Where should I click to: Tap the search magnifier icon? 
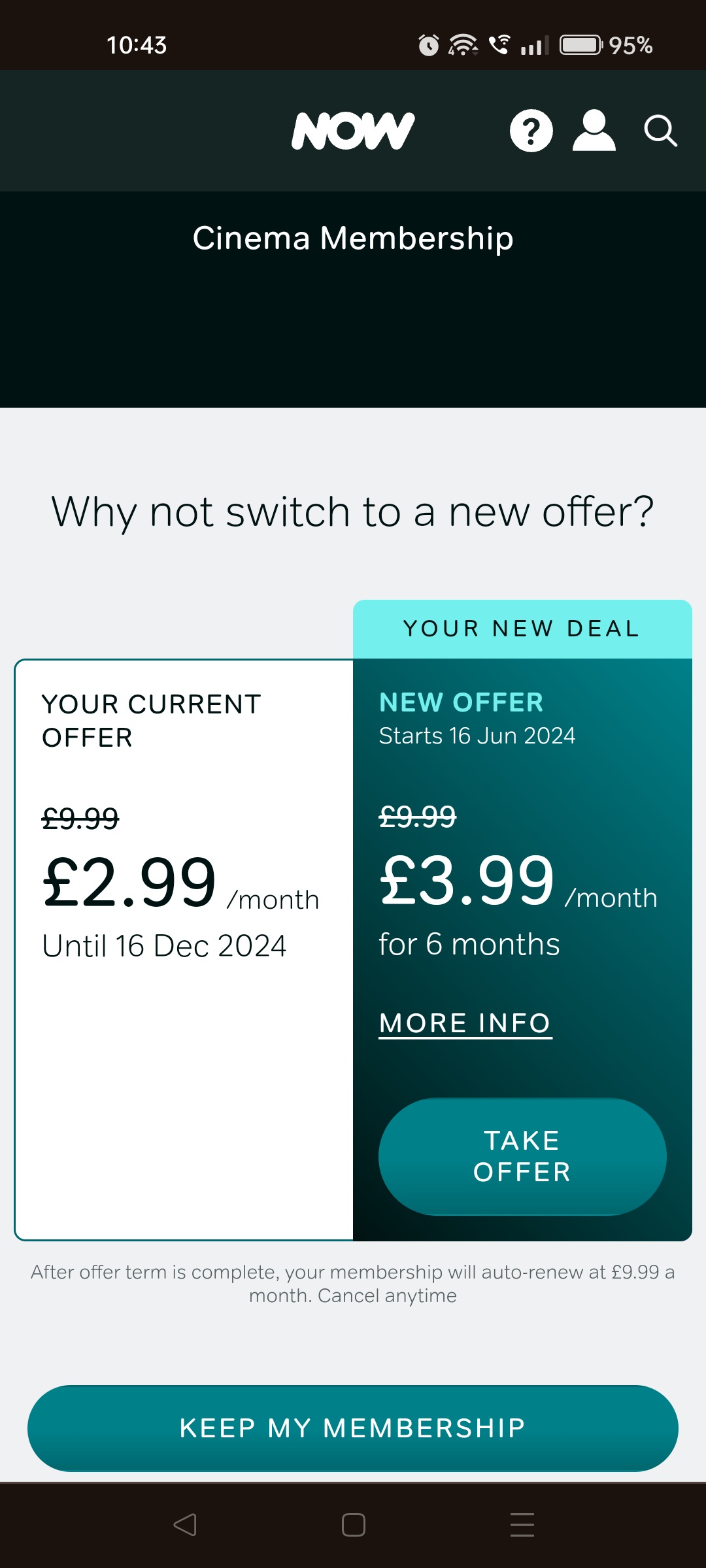[660, 131]
